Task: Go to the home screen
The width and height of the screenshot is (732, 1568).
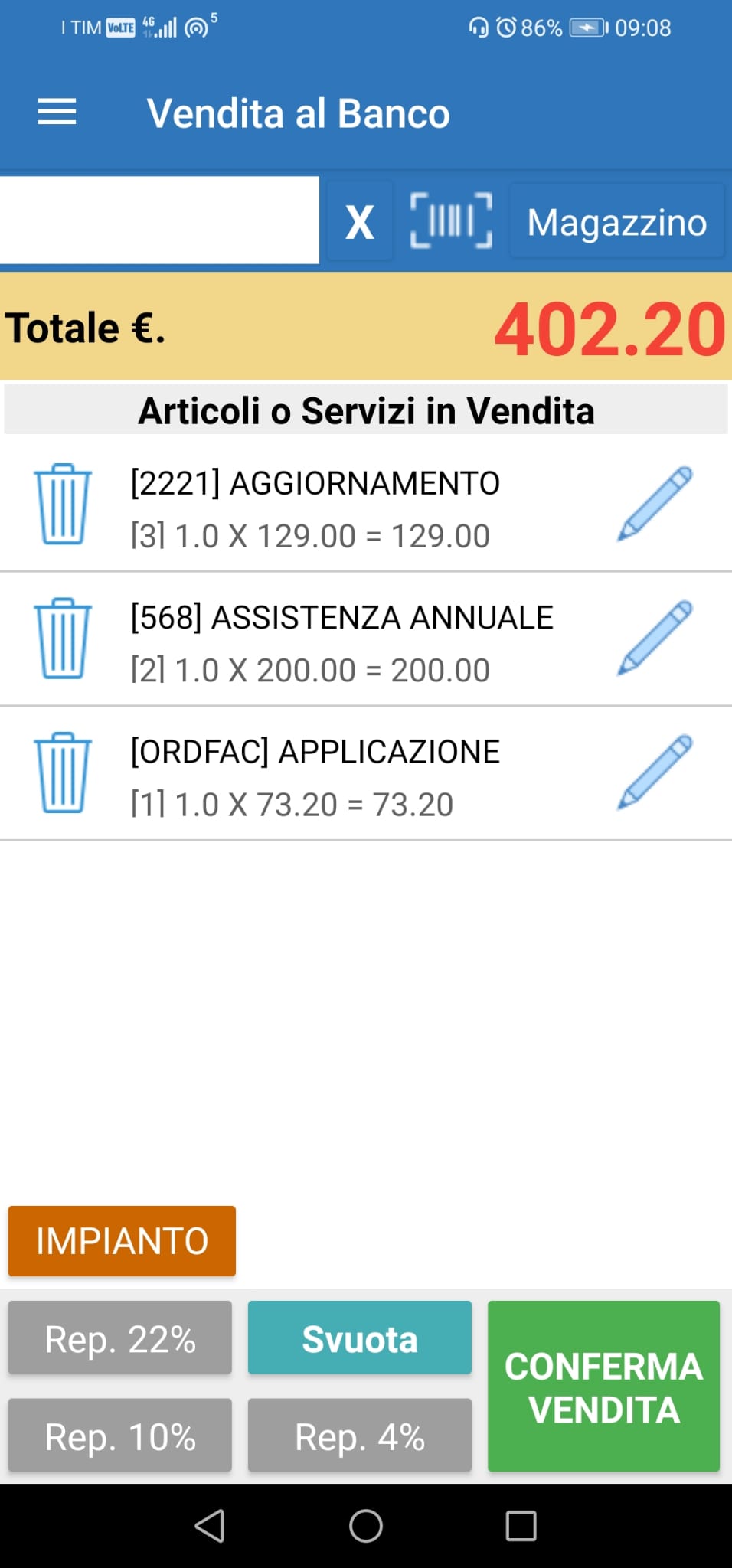Action: point(366,1526)
